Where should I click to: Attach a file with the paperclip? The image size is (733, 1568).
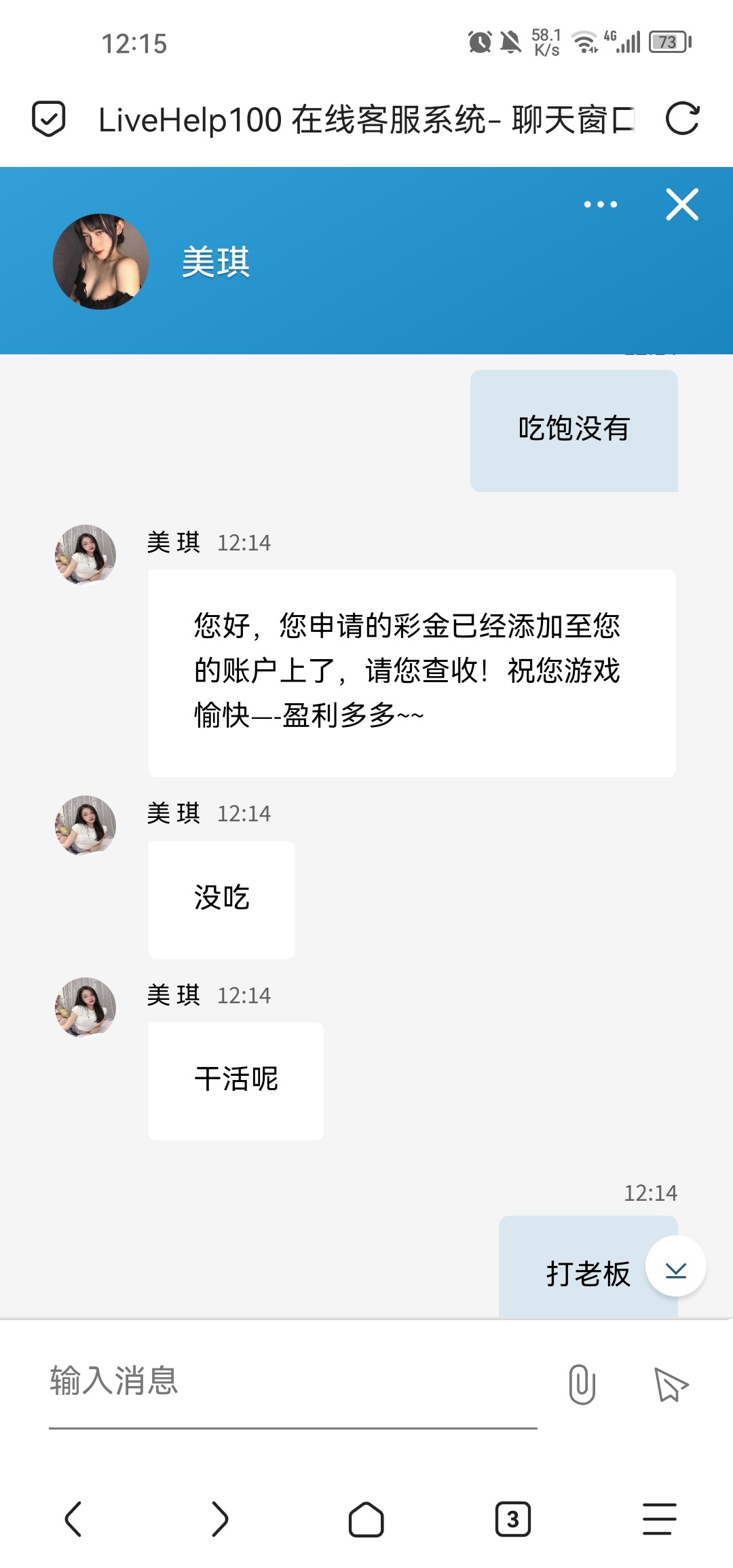[x=582, y=1383]
